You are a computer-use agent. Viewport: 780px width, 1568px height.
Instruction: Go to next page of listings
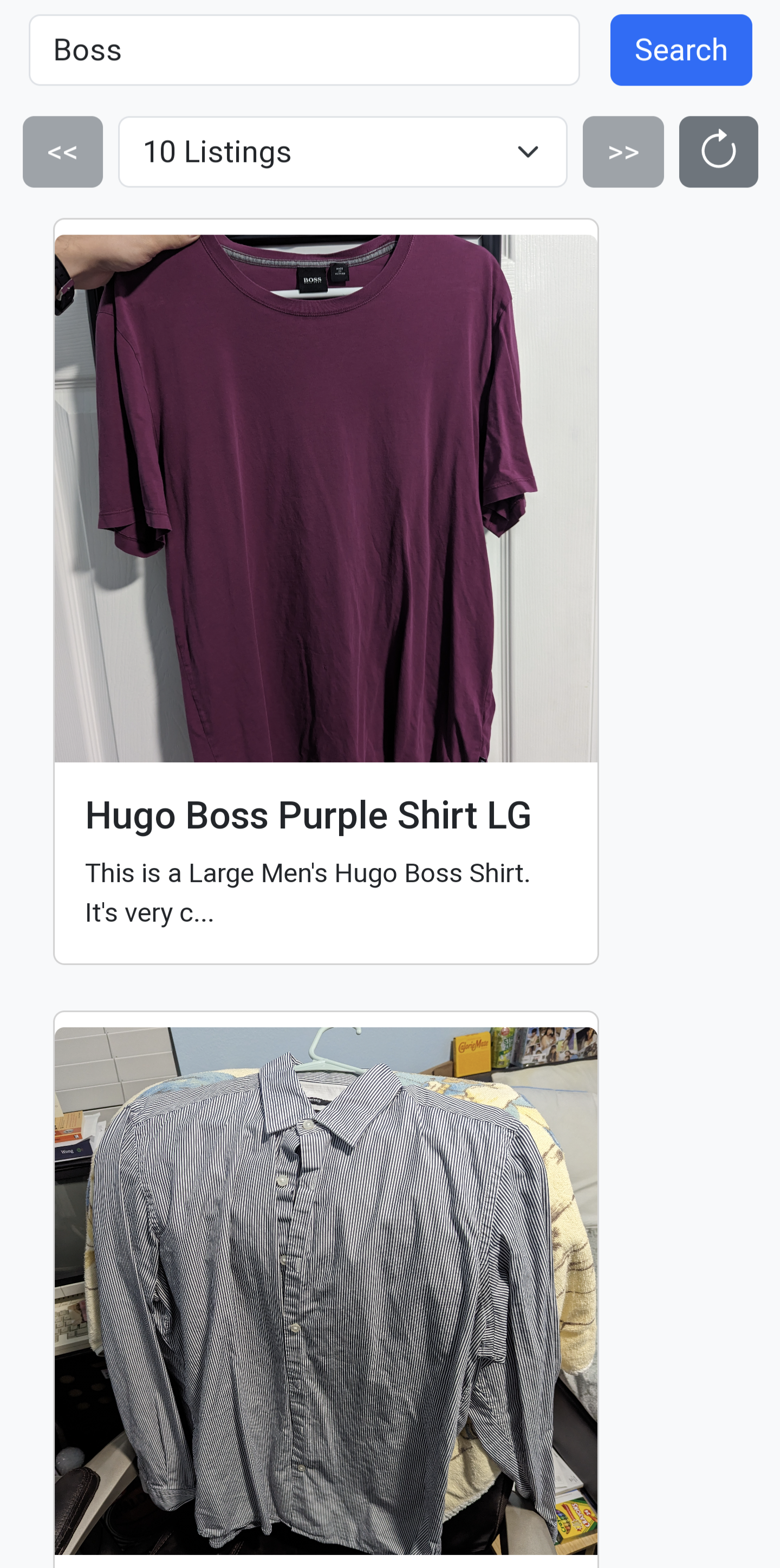622,152
